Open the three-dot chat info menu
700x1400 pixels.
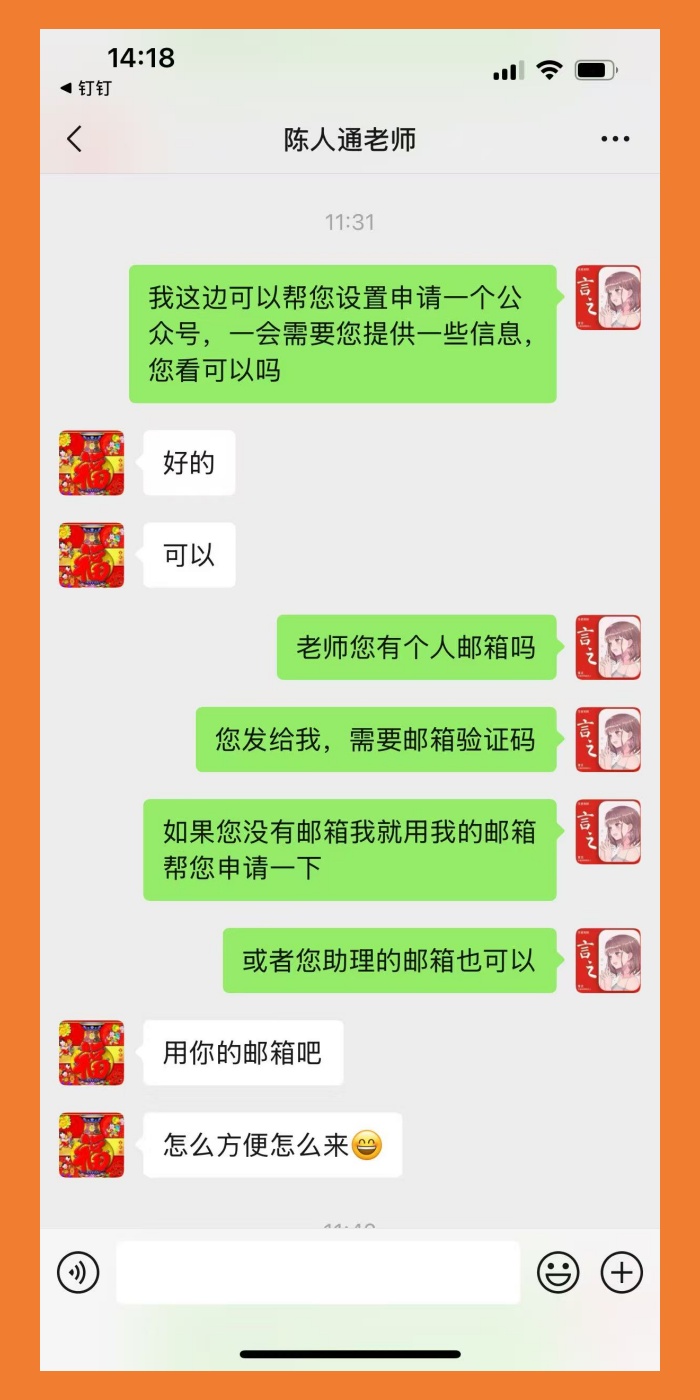pyautogui.click(x=615, y=139)
